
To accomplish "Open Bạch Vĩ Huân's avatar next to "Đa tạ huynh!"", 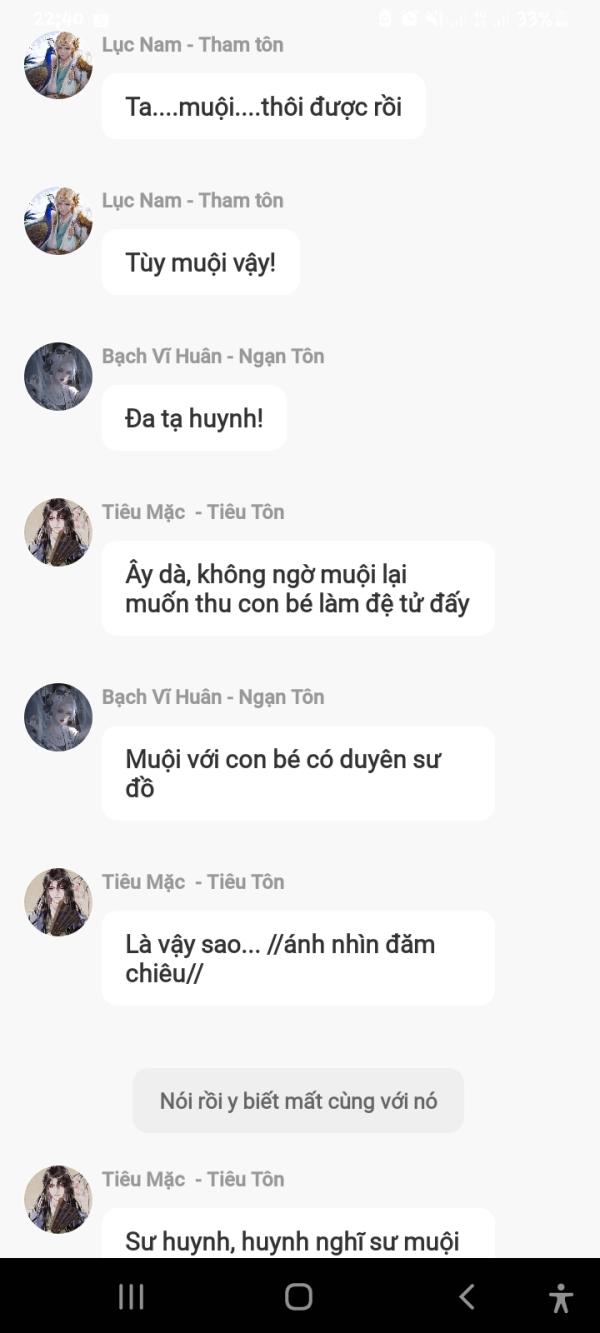I will pos(58,377).
